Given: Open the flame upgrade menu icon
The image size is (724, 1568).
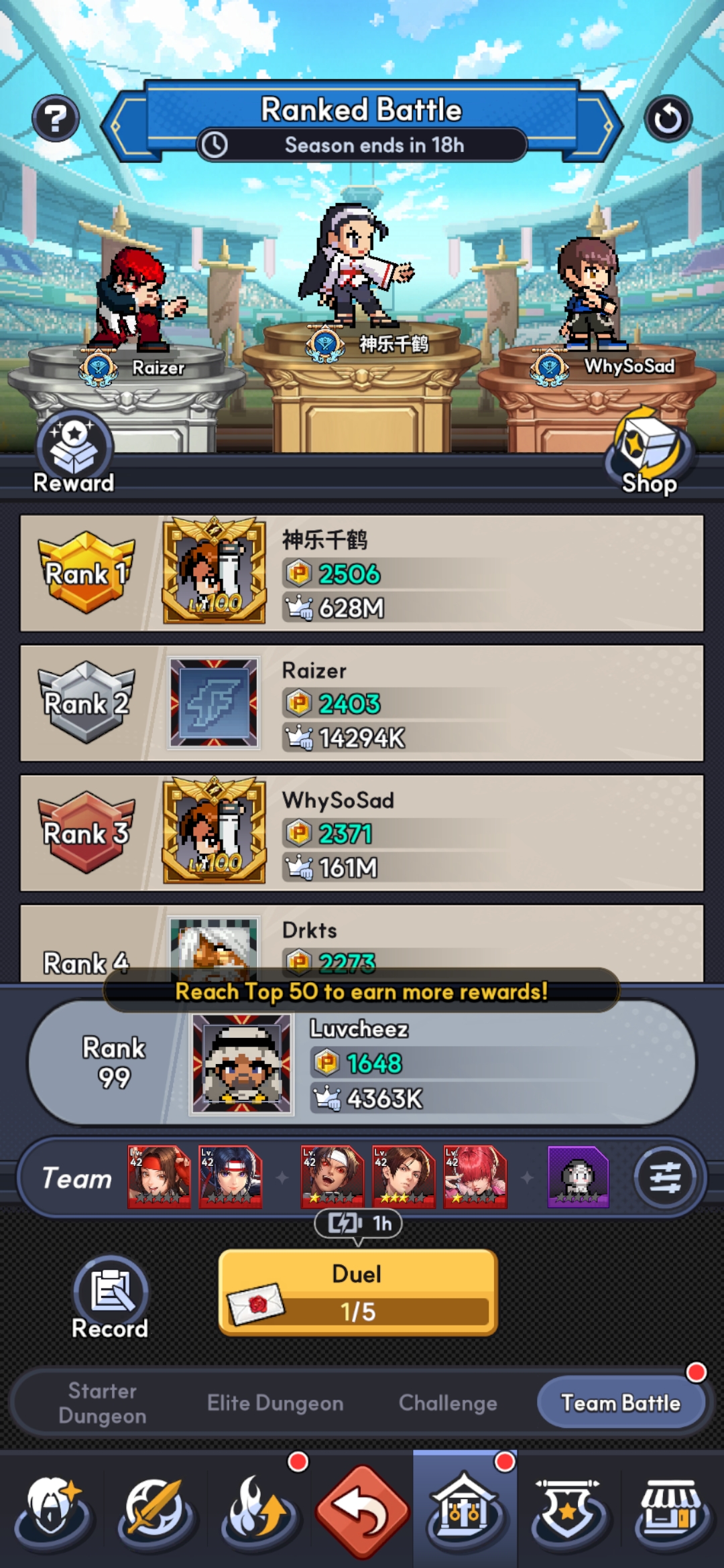Looking at the screenshot, I should click(259, 1510).
